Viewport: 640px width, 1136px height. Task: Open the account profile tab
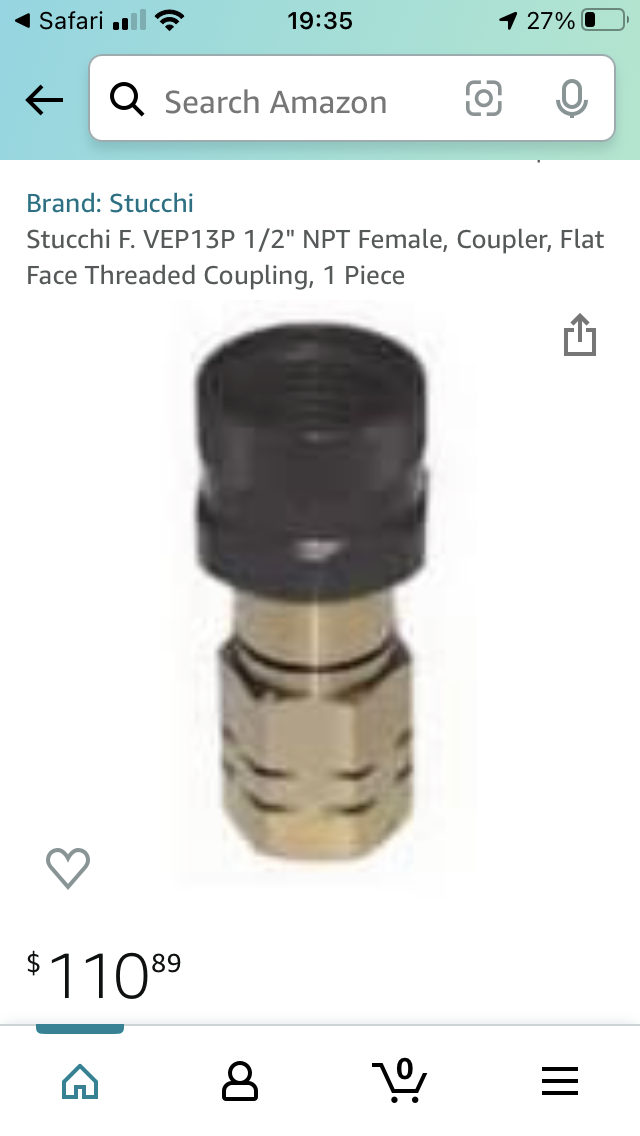pyautogui.click(x=240, y=1080)
